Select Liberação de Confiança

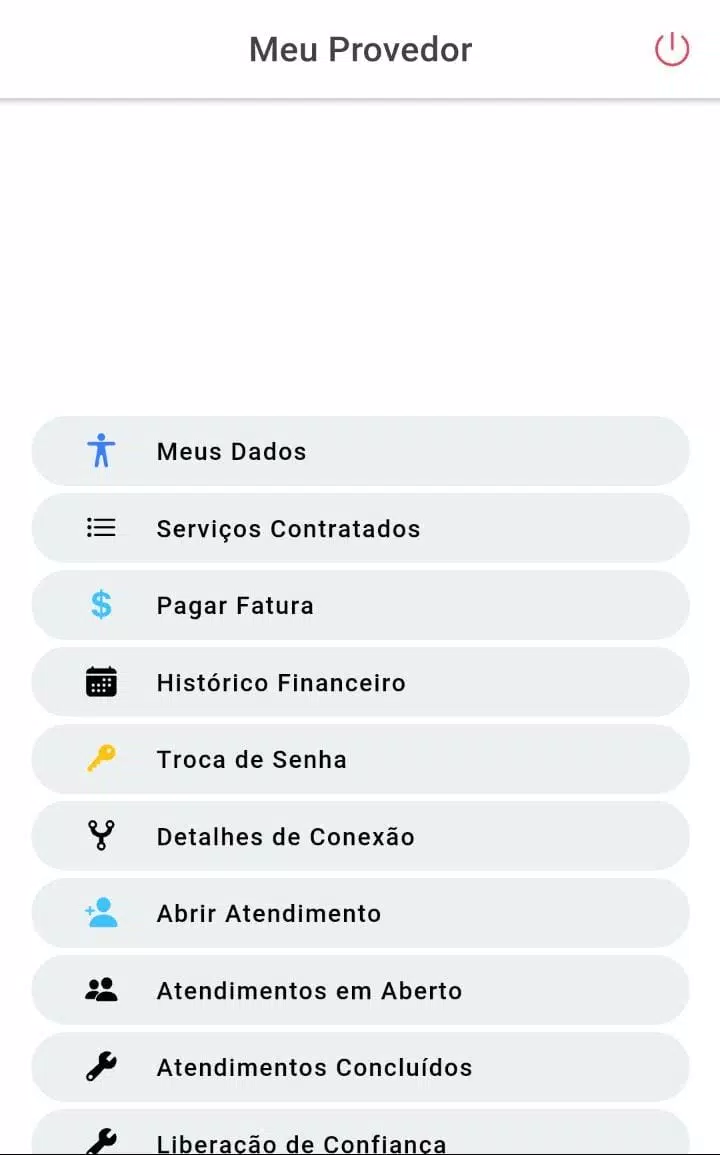(360, 1138)
